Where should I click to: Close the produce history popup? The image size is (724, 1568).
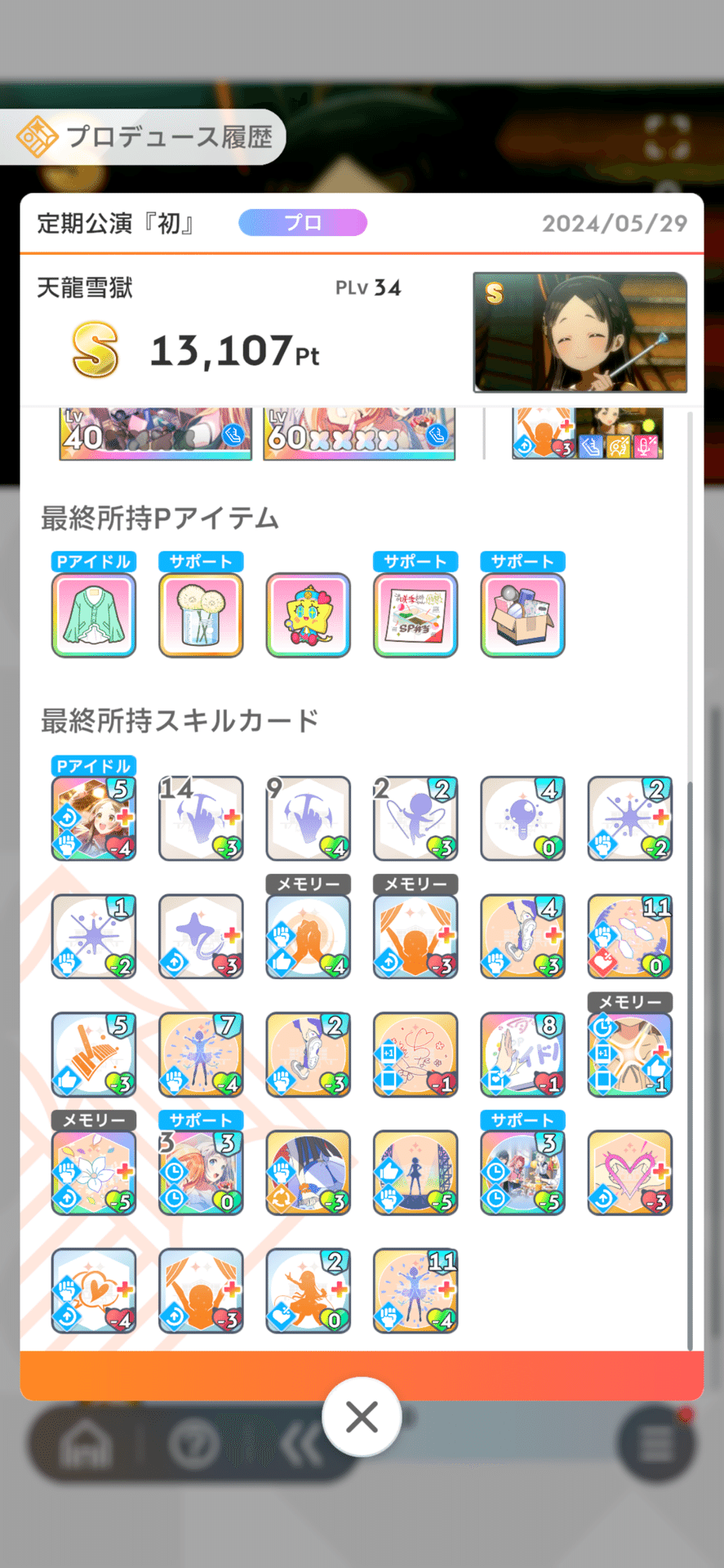pyautogui.click(x=362, y=1417)
